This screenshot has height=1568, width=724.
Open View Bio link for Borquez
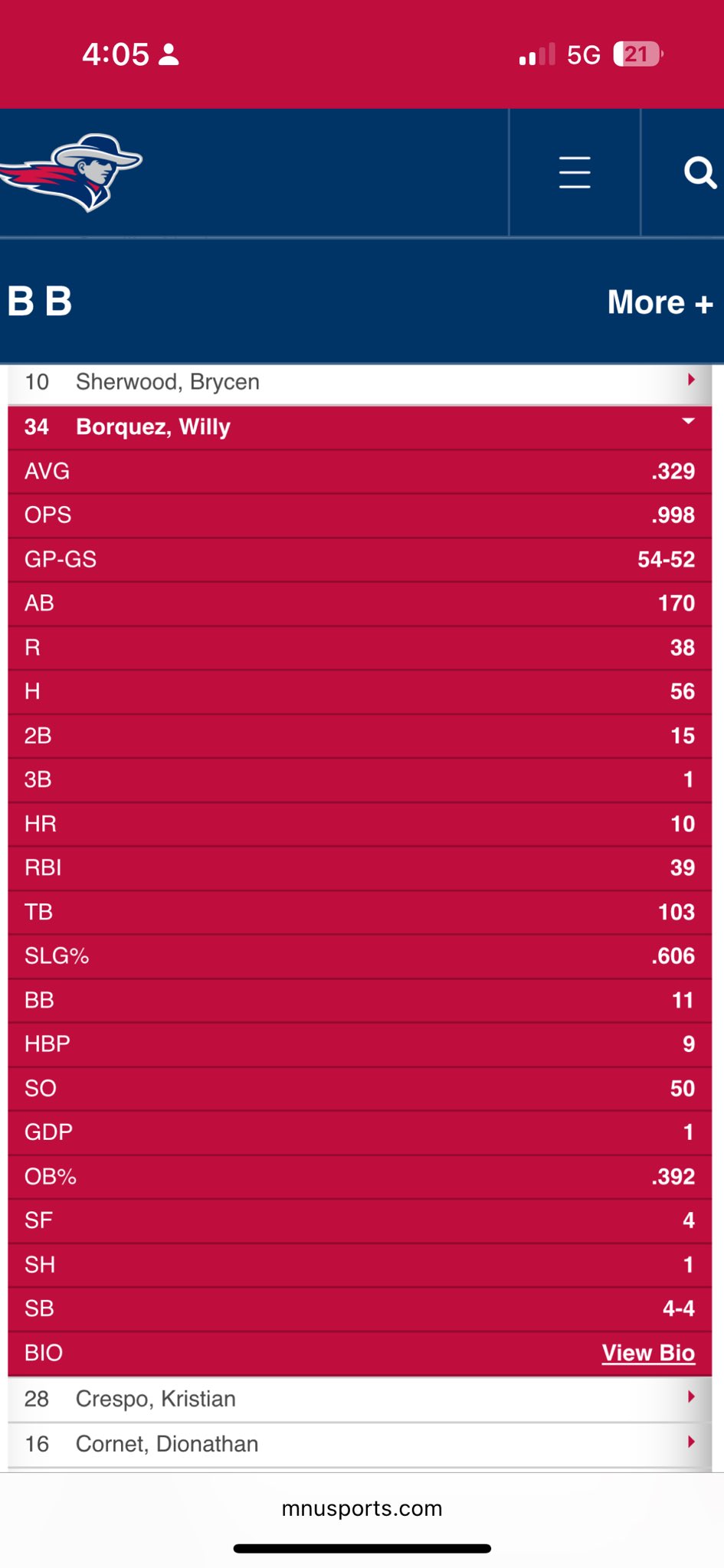(648, 1353)
